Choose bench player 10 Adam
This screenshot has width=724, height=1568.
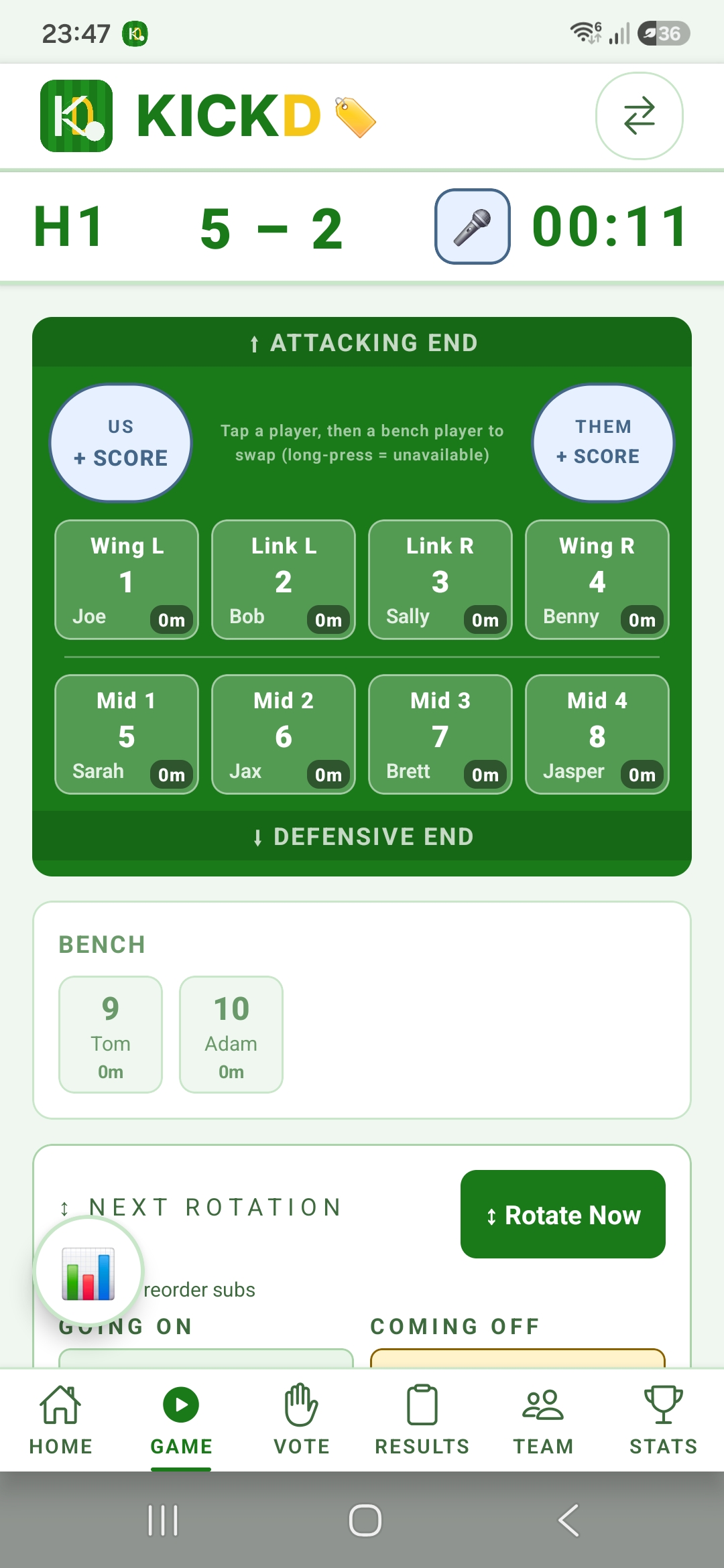coord(231,1035)
